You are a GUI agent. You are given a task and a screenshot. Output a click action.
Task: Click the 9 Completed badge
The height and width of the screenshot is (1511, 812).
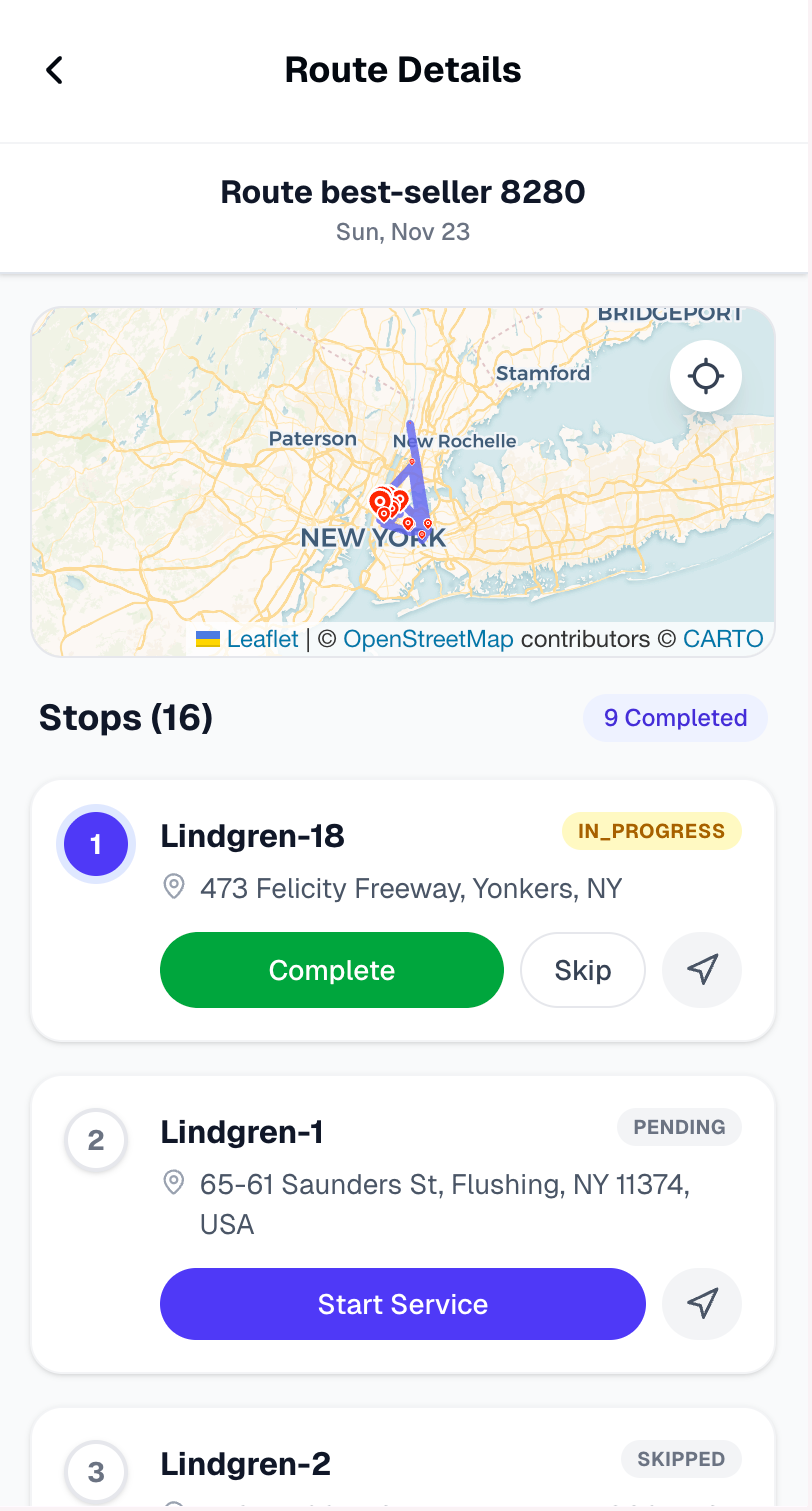coord(675,718)
